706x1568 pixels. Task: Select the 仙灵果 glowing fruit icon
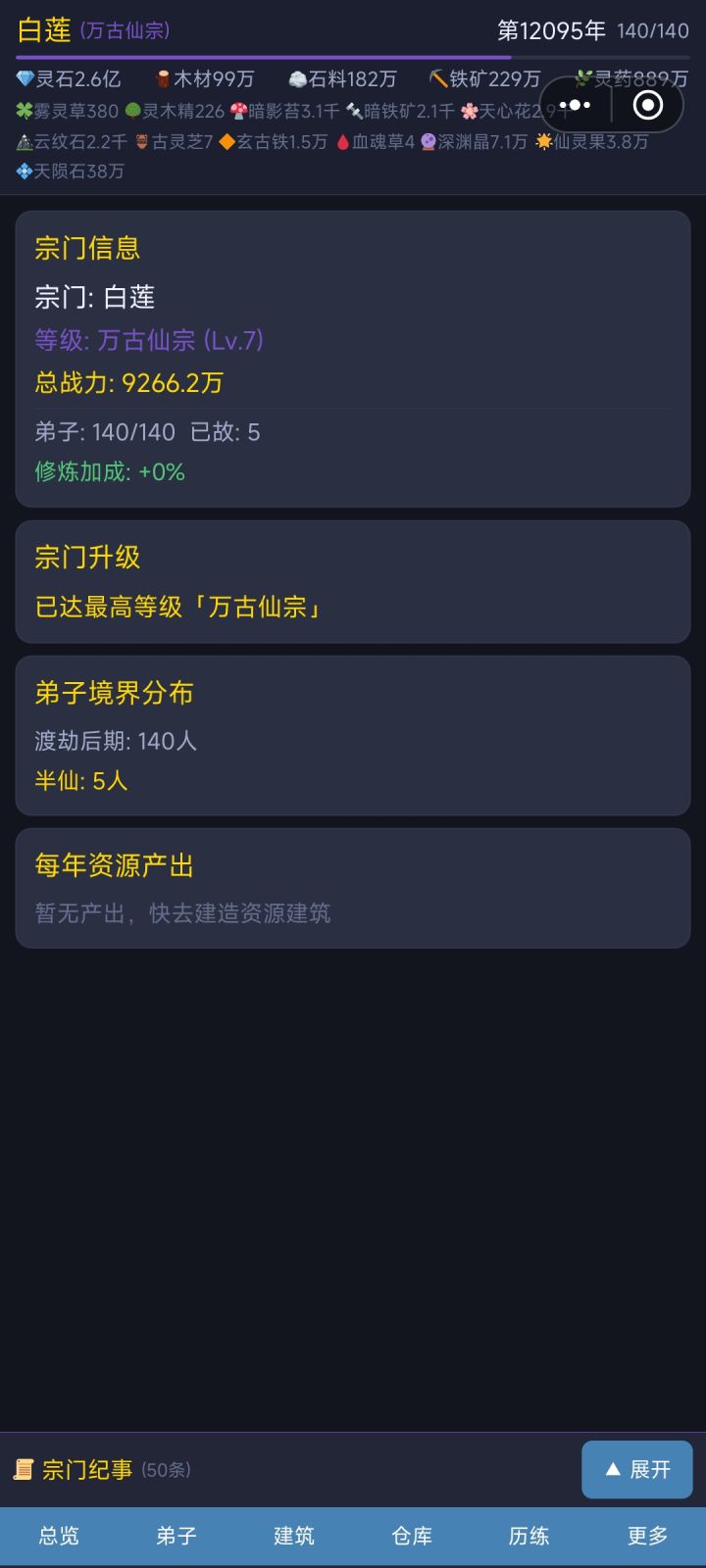click(545, 143)
